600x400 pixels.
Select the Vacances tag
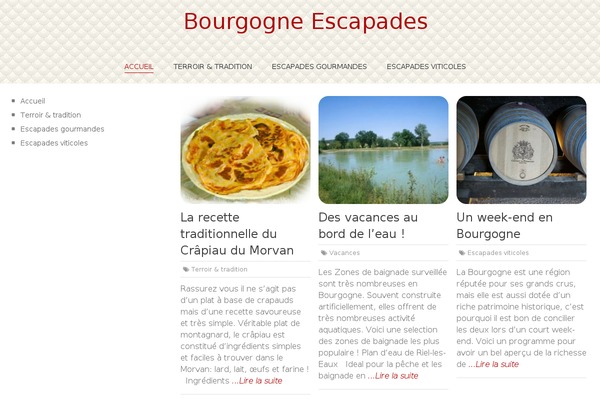coord(344,253)
